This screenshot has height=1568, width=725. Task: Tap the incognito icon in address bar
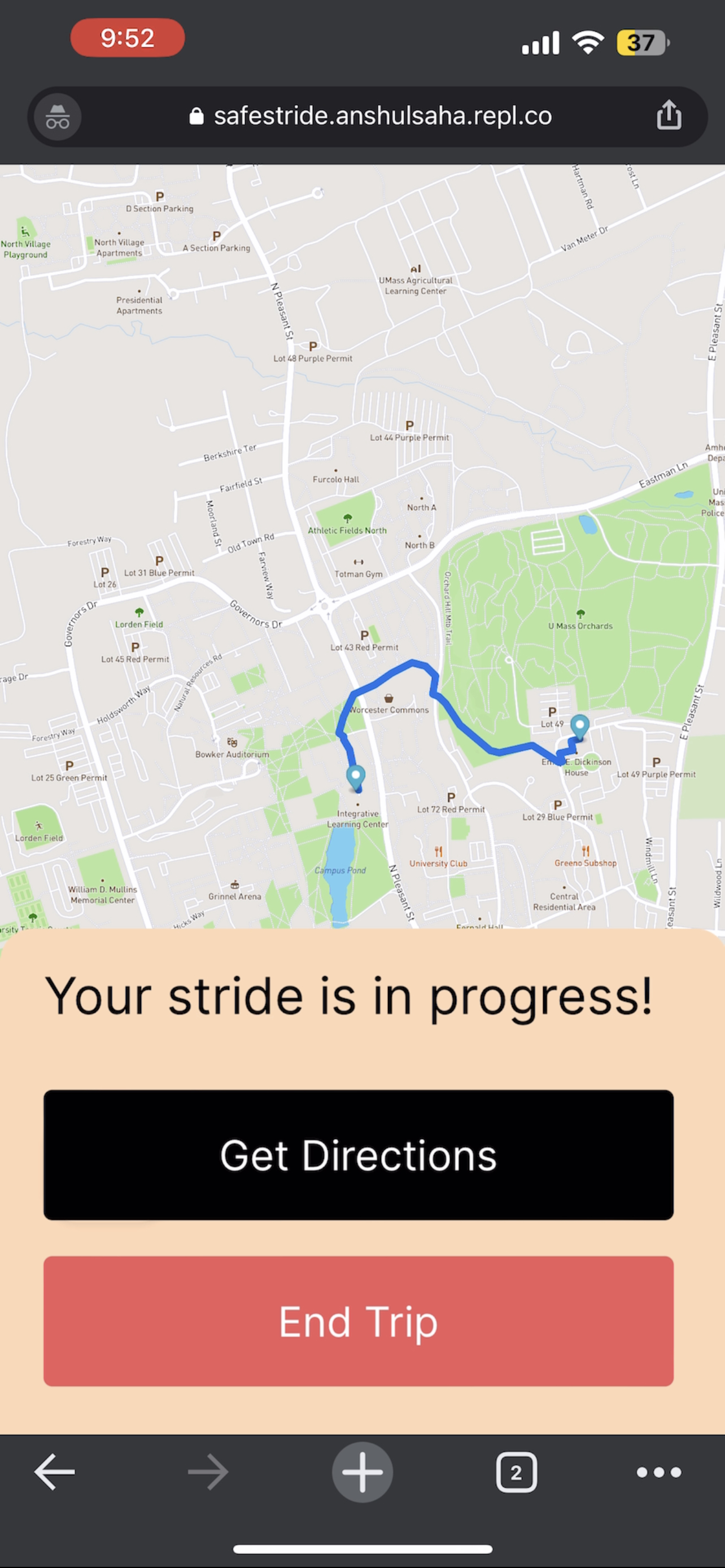(x=58, y=116)
